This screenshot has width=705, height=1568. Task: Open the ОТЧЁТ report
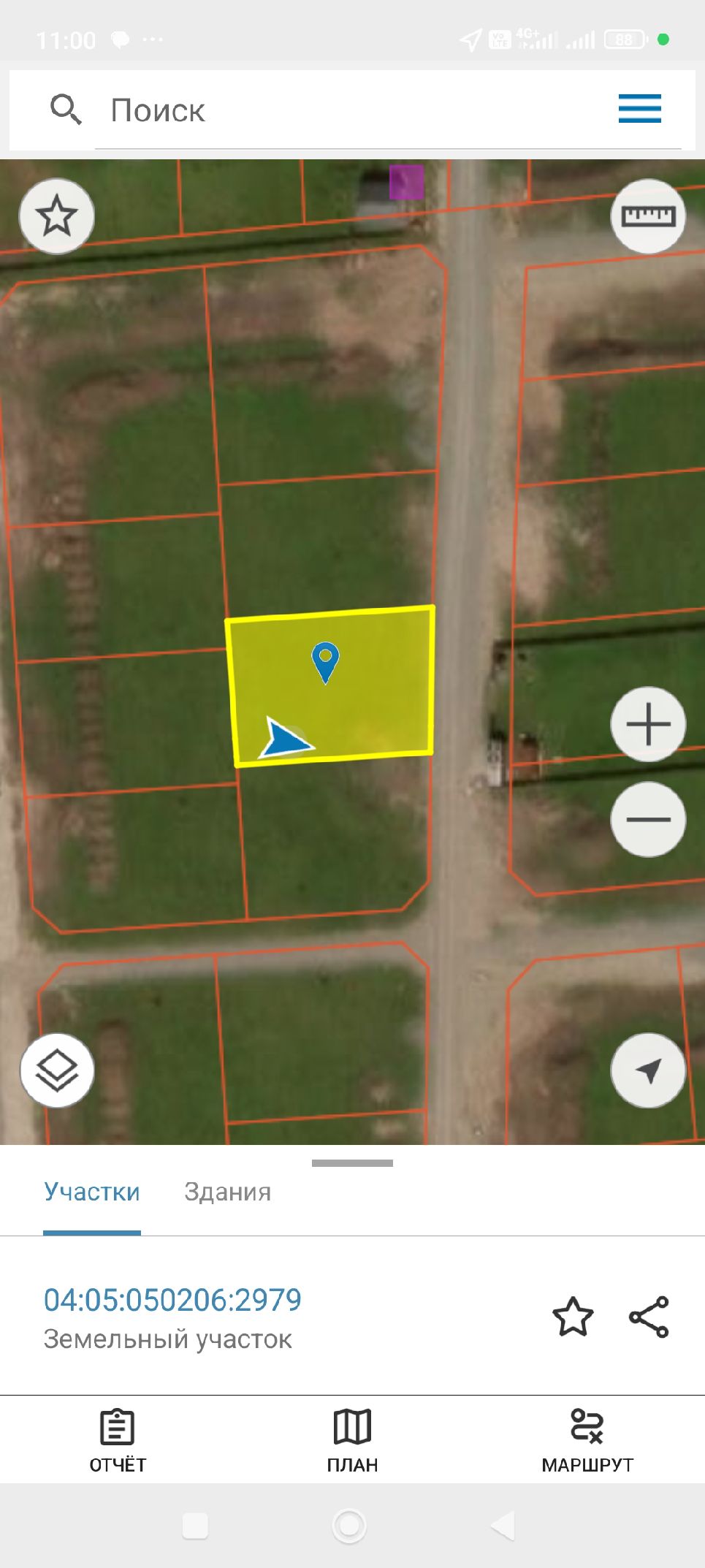click(x=118, y=1440)
